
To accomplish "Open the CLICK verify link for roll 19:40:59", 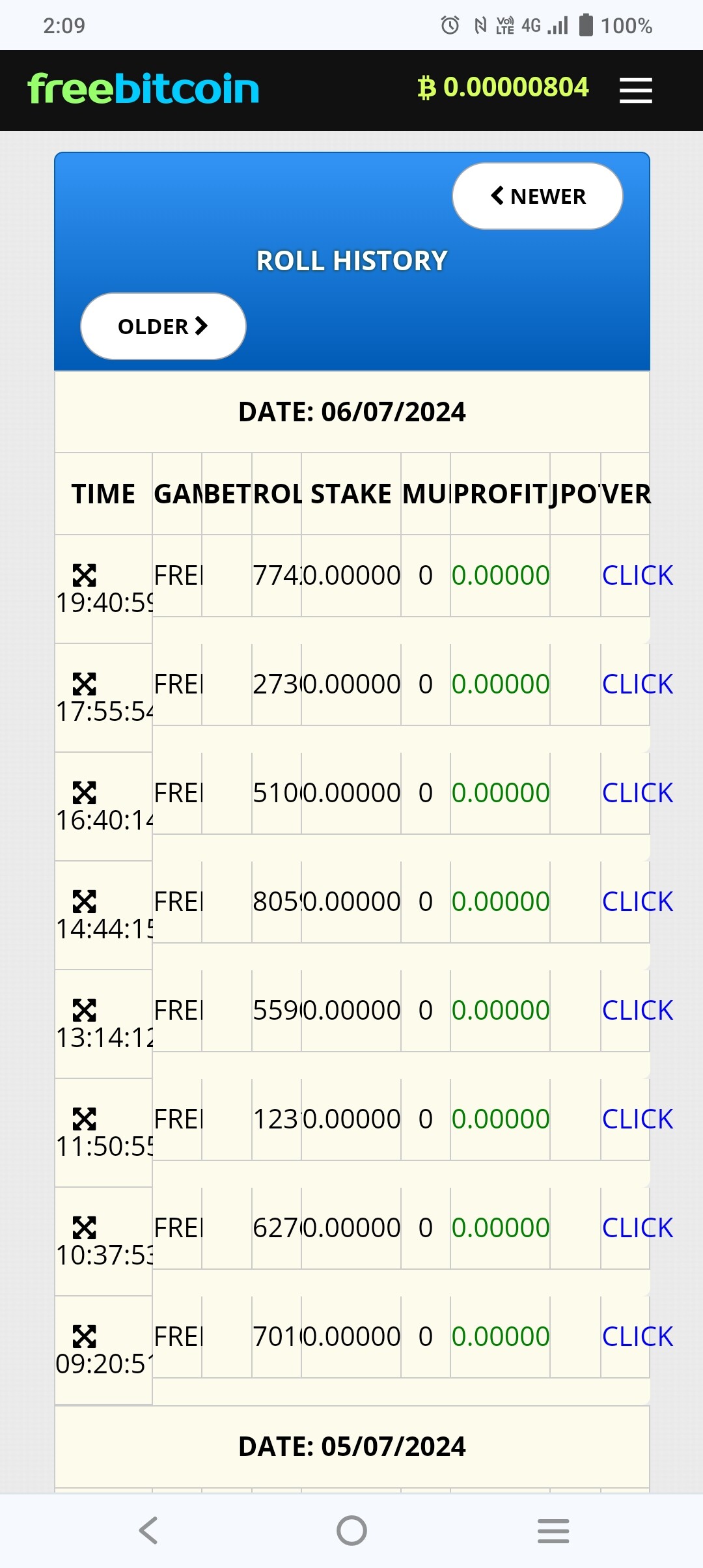I will [x=637, y=576].
